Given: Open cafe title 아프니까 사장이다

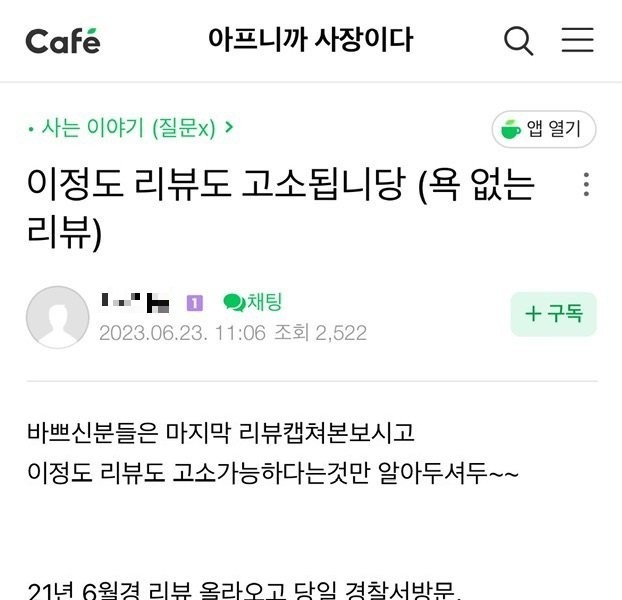Looking at the screenshot, I should point(310,41).
